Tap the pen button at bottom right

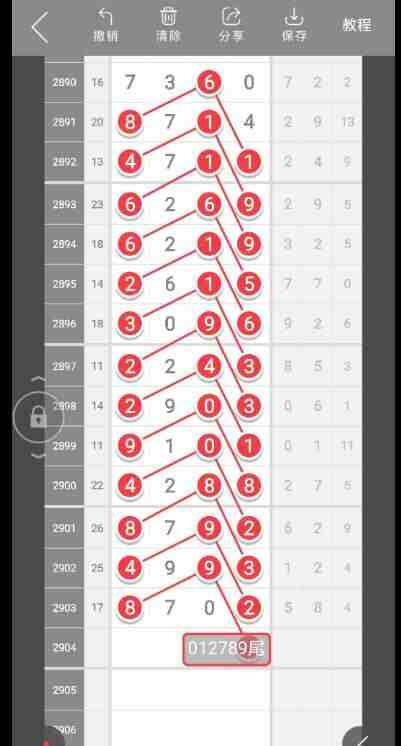click(x=361, y=738)
